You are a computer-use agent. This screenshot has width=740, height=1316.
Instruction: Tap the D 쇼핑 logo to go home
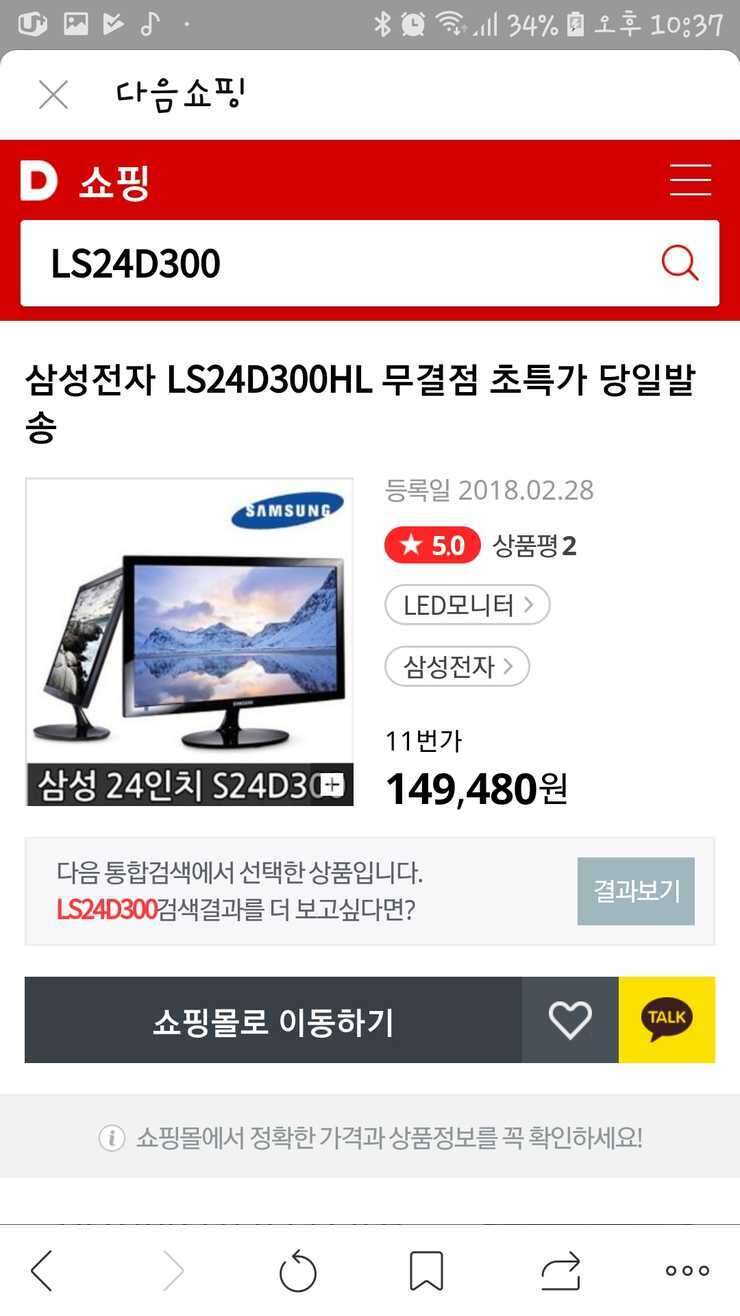click(x=85, y=182)
